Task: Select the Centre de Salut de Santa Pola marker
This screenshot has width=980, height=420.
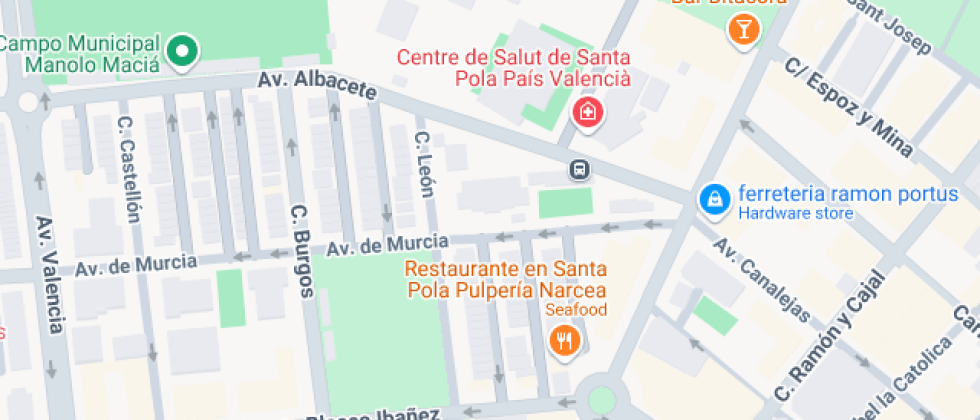Action: [588, 111]
